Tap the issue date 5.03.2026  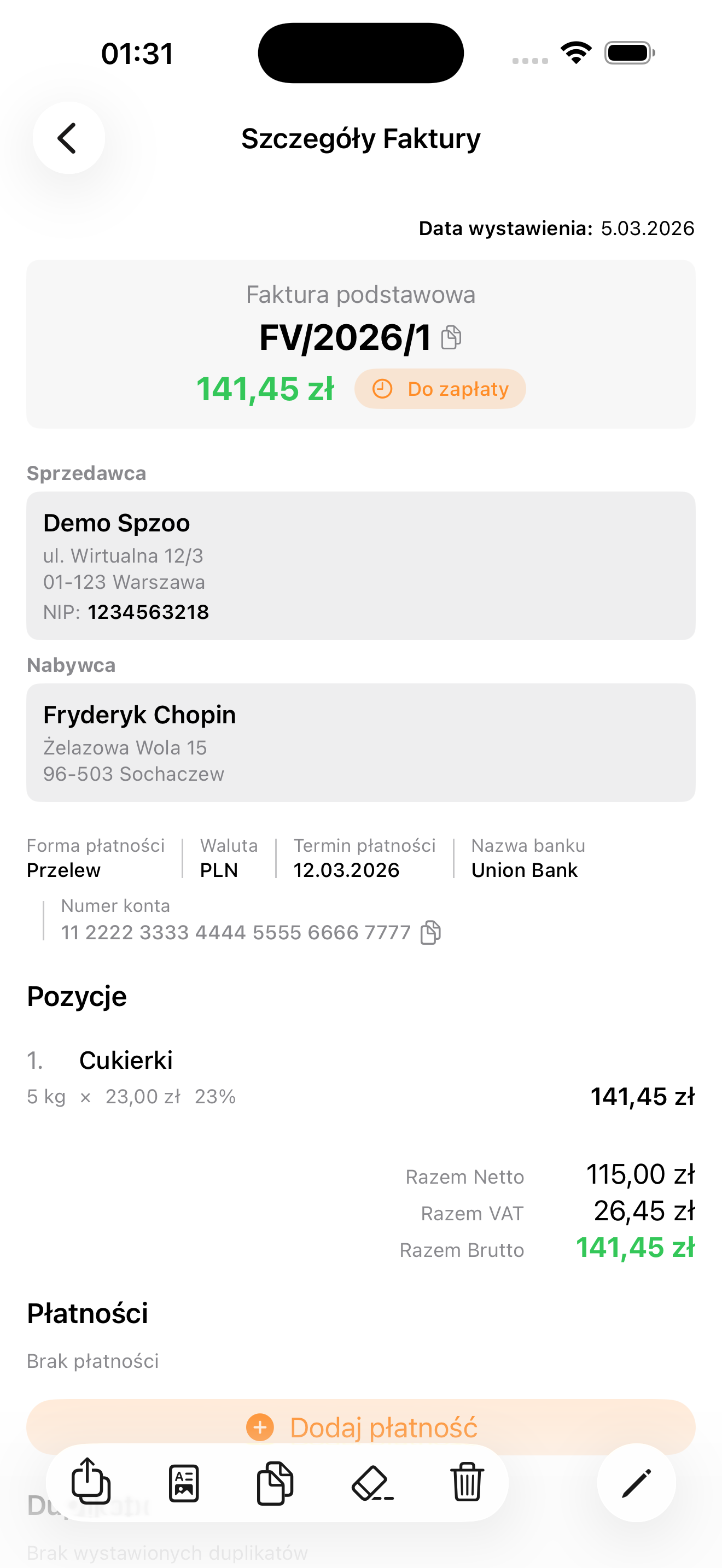pos(647,229)
